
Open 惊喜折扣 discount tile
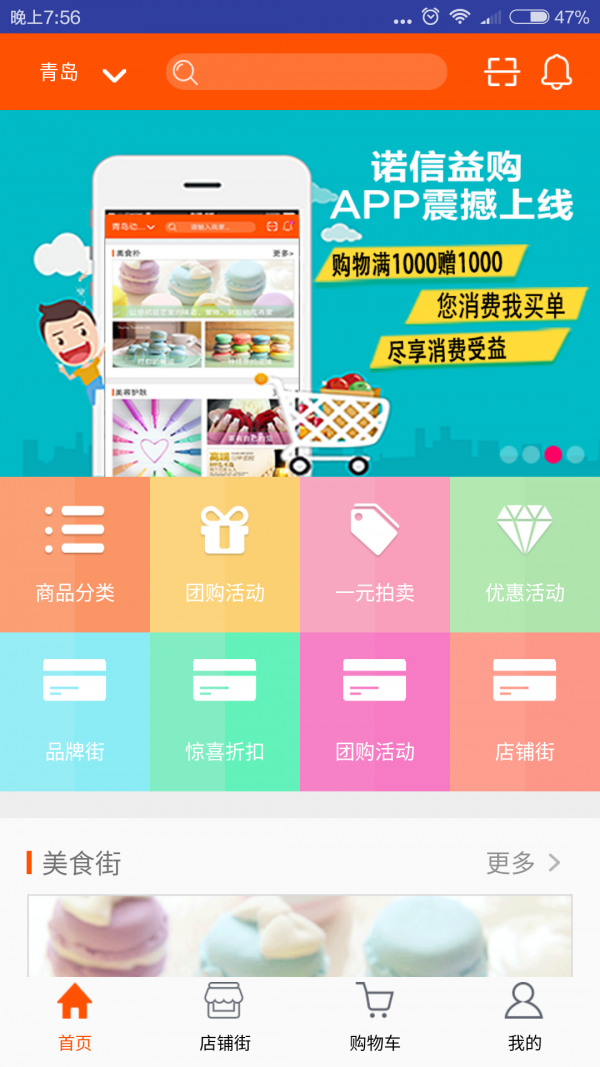tap(225, 711)
